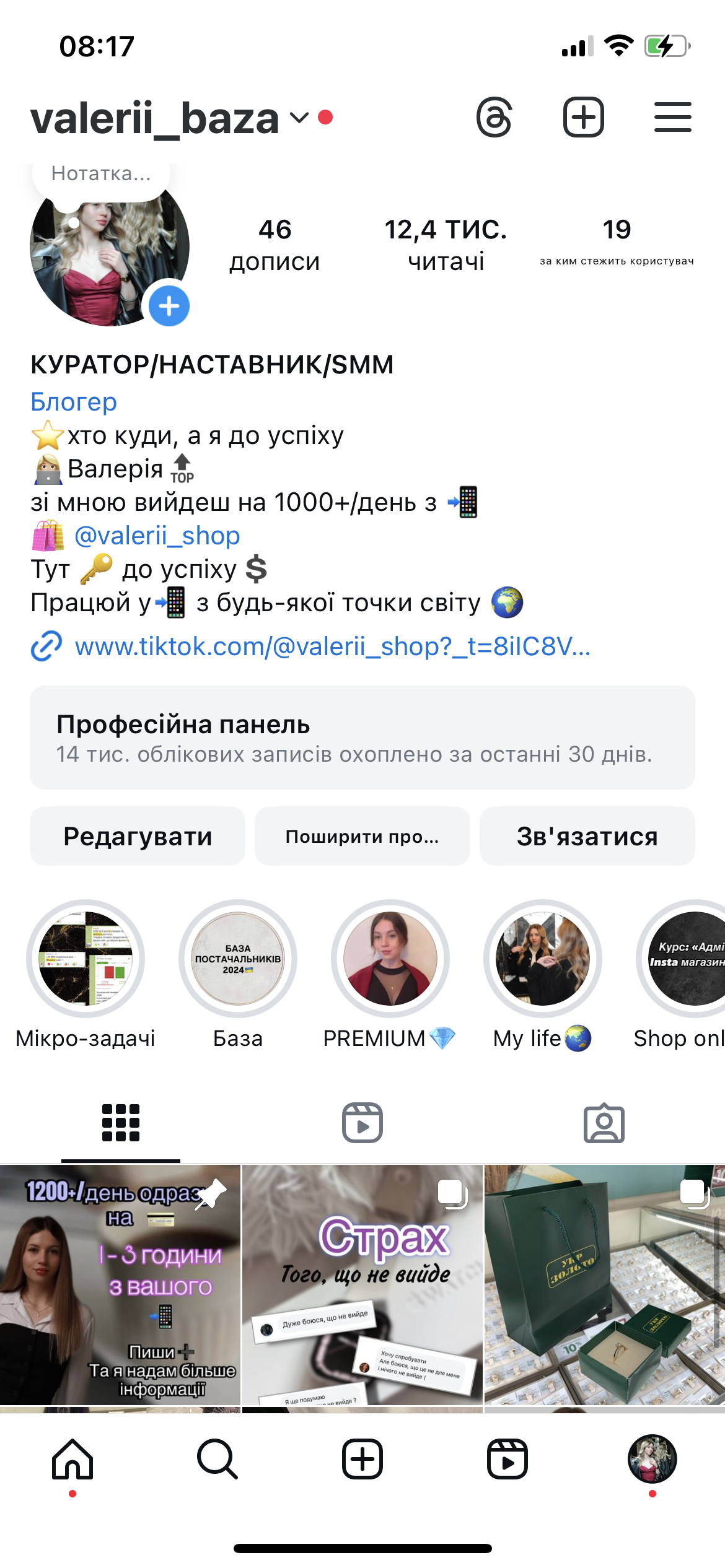Image resolution: width=725 pixels, height=1568 pixels.
Task: Tap the Редагувати profile button
Action: click(138, 836)
